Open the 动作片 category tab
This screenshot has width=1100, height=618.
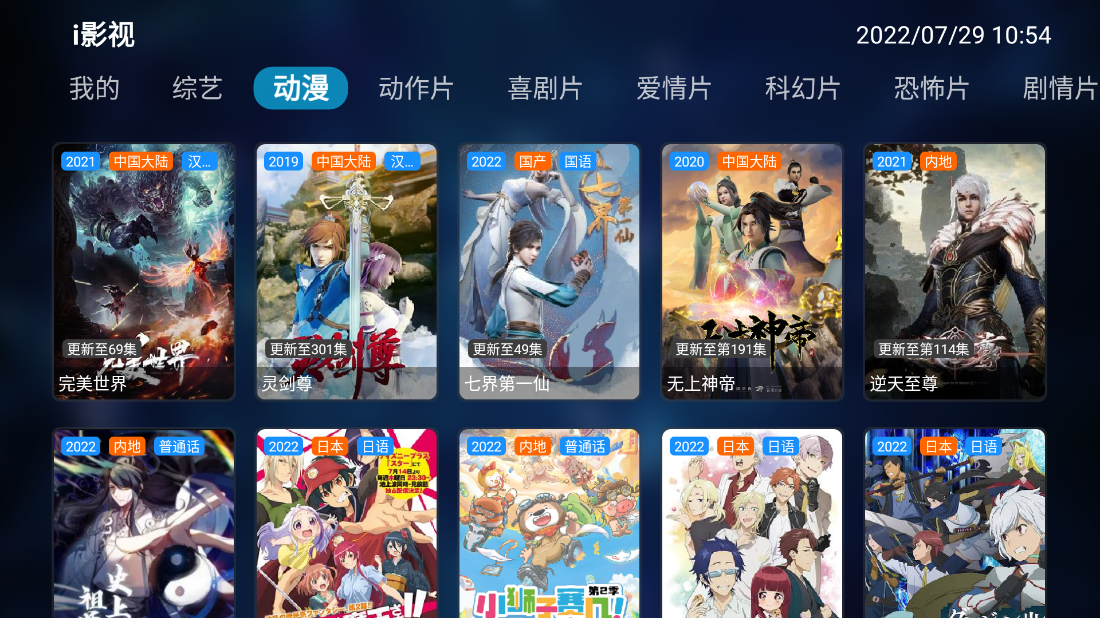point(416,88)
